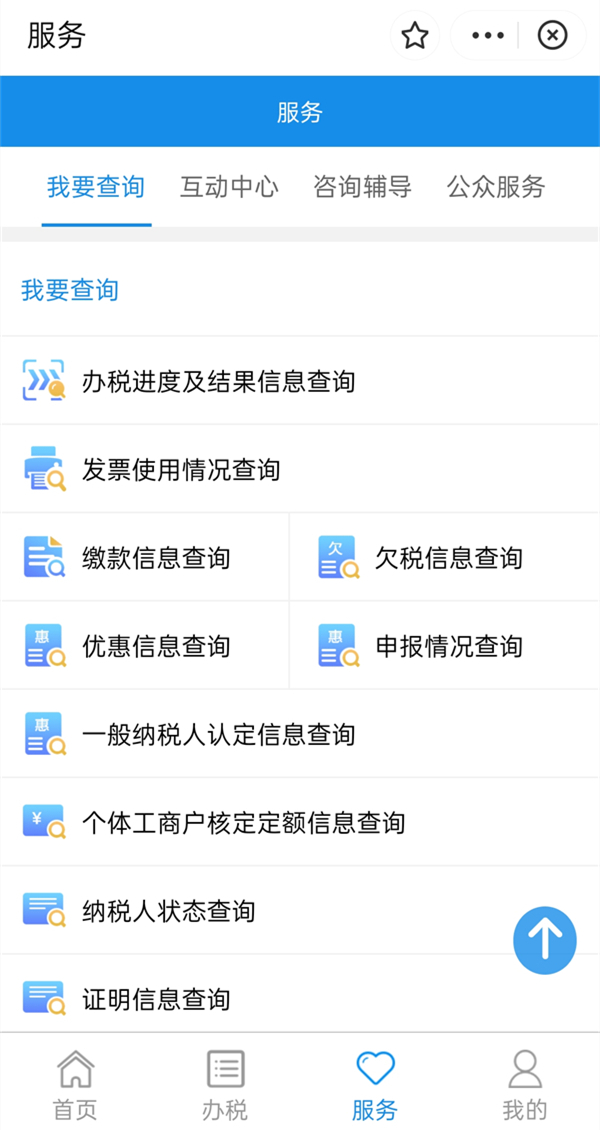The image size is (600, 1130).
Task: Tap the back-to-top arrow button
Action: pos(545,940)
